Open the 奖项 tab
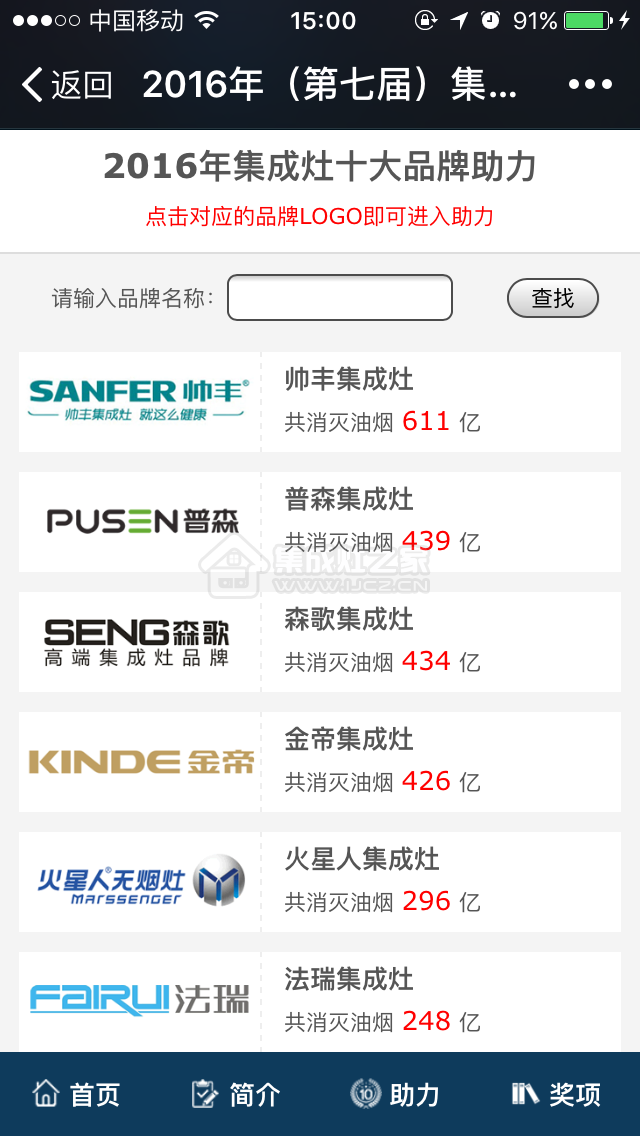 pyautogui.click(x=556, y=1094)
